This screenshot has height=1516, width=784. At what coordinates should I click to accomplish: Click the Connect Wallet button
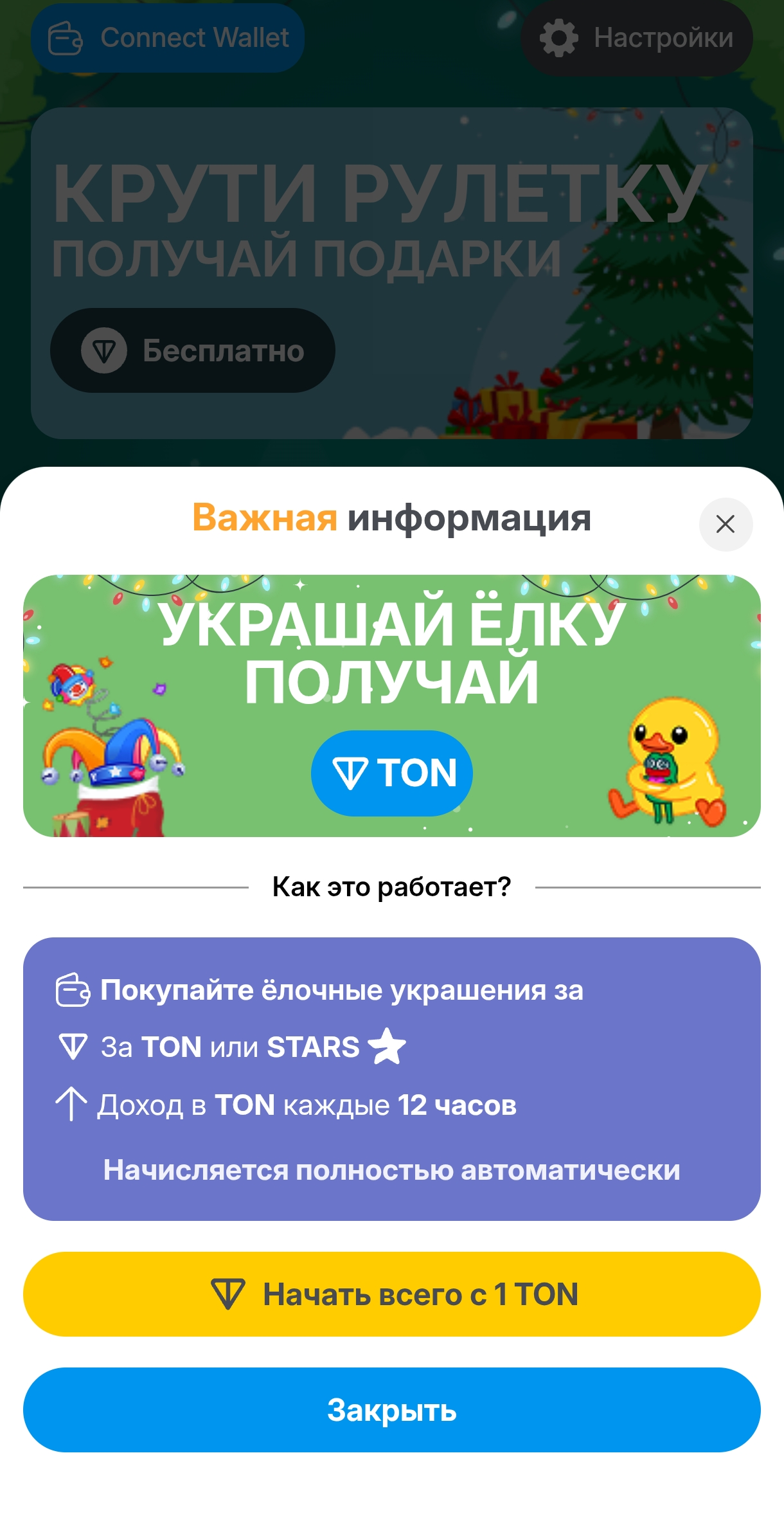(169, 37)
